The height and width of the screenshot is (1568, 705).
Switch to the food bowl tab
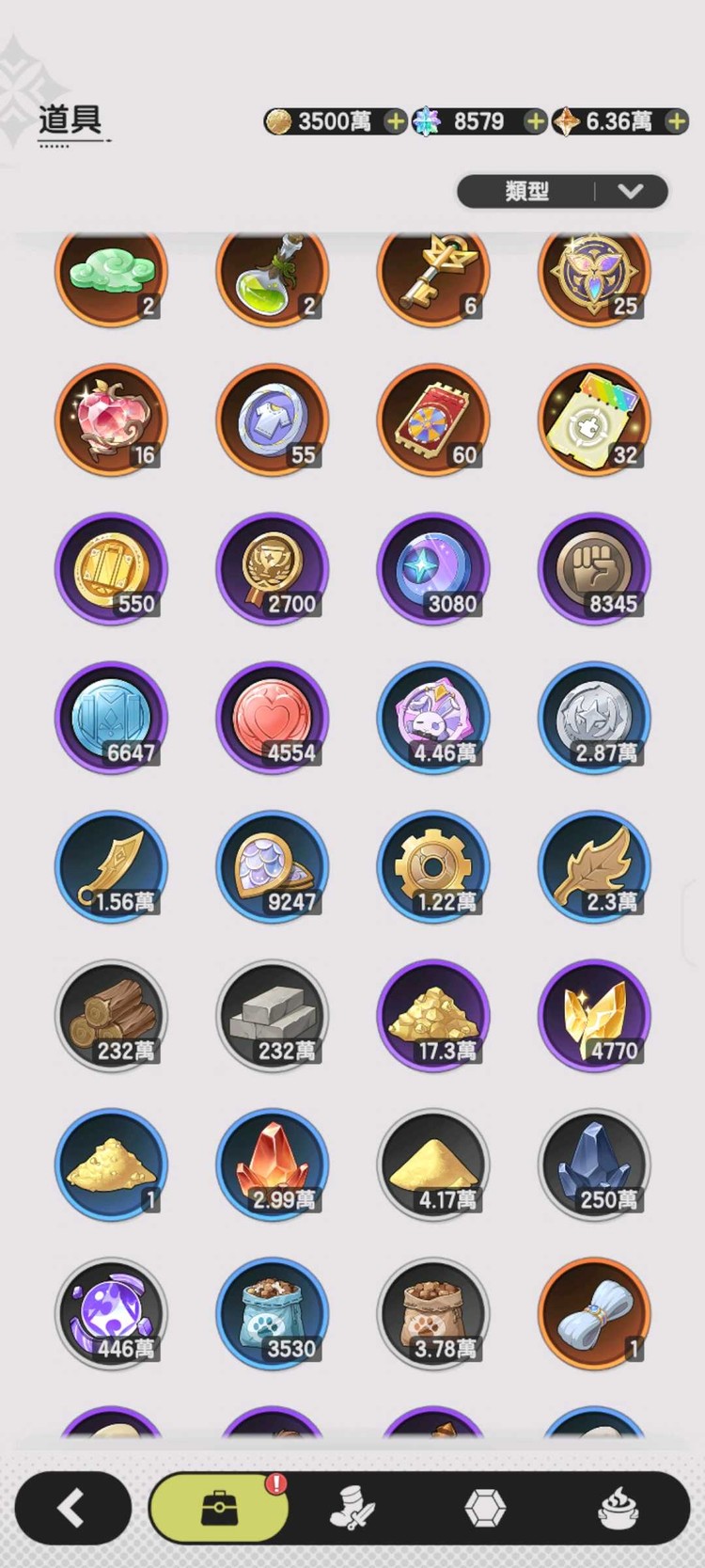click(x=619, y=1509)
